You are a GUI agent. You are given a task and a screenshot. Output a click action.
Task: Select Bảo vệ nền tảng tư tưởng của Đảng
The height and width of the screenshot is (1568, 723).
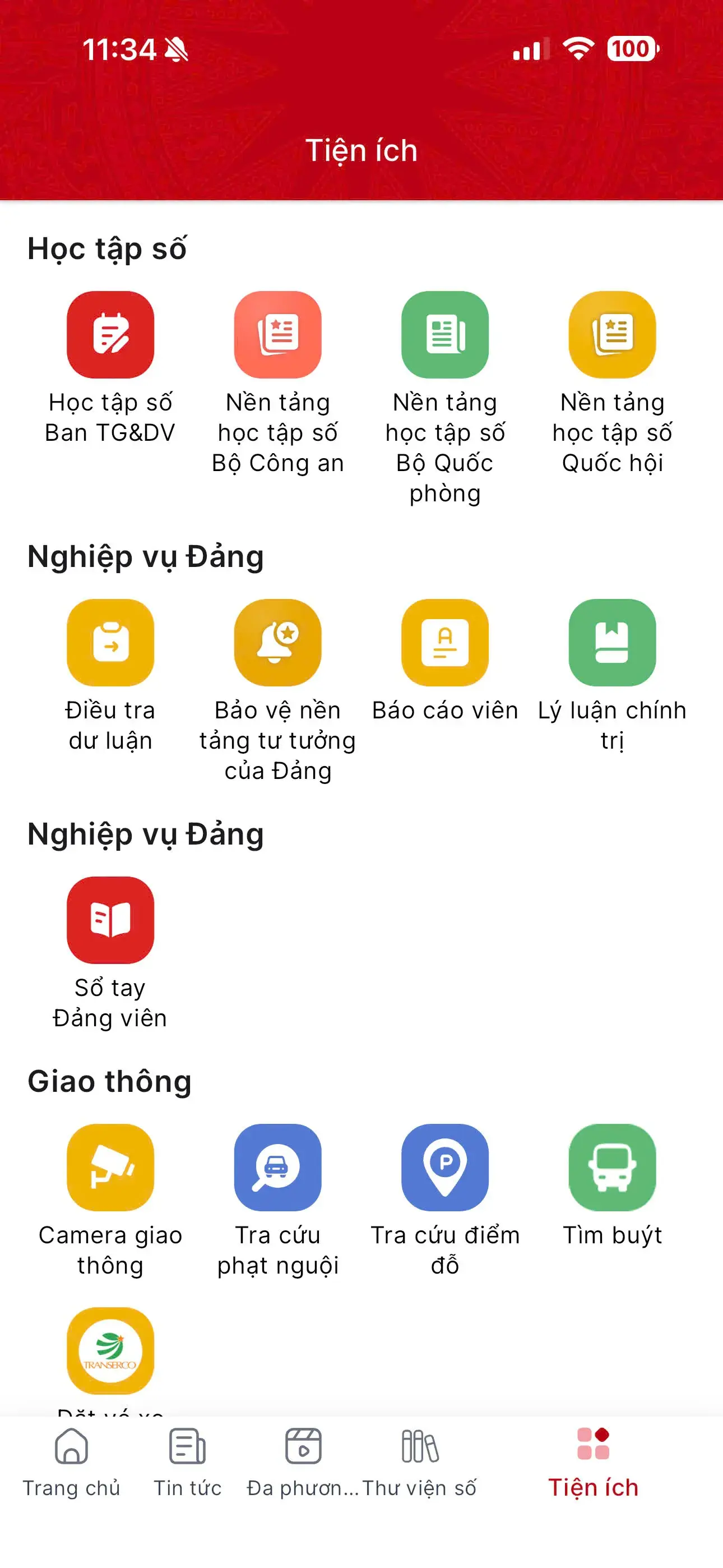coord(278,642)
